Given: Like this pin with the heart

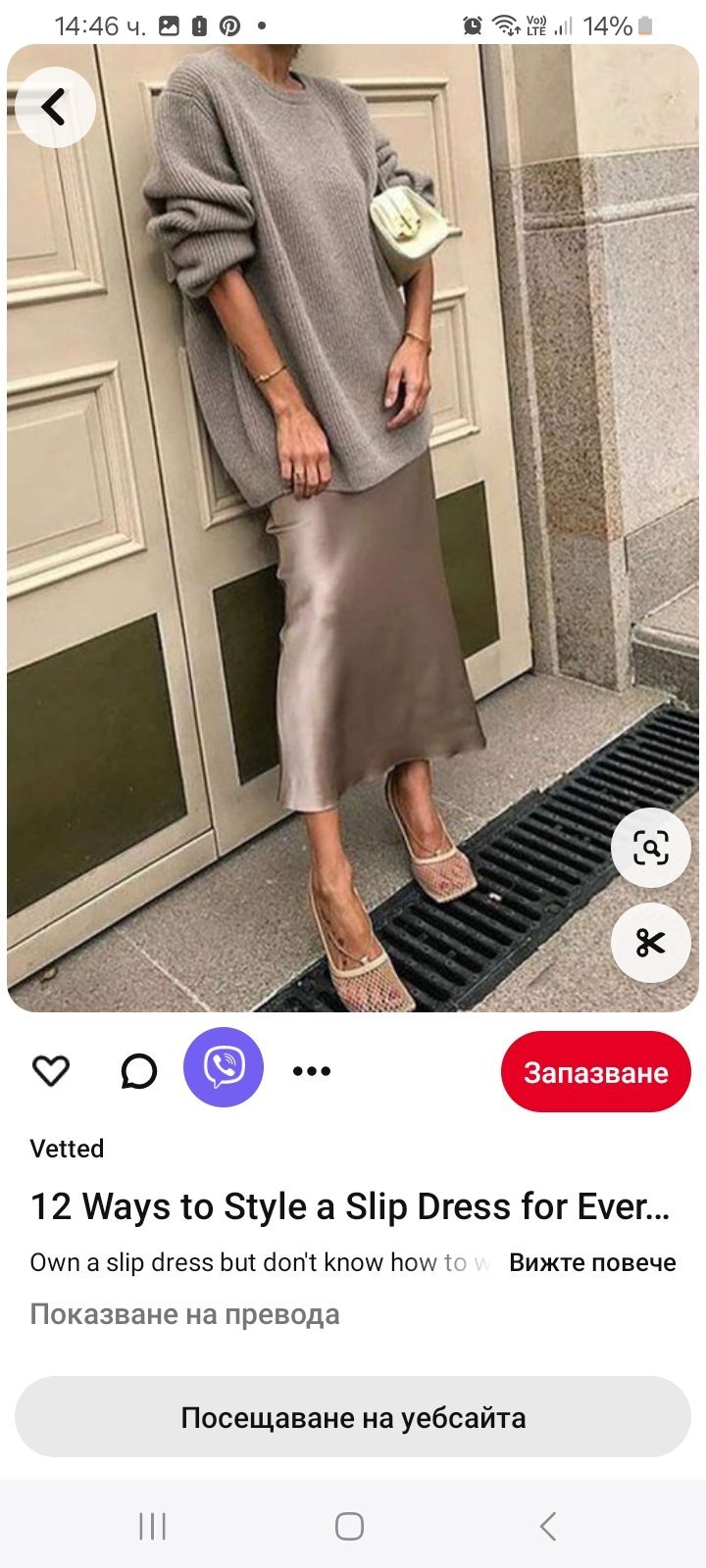Looking at the screenshot, I should pyautogui.click(x=51, y=1070).
